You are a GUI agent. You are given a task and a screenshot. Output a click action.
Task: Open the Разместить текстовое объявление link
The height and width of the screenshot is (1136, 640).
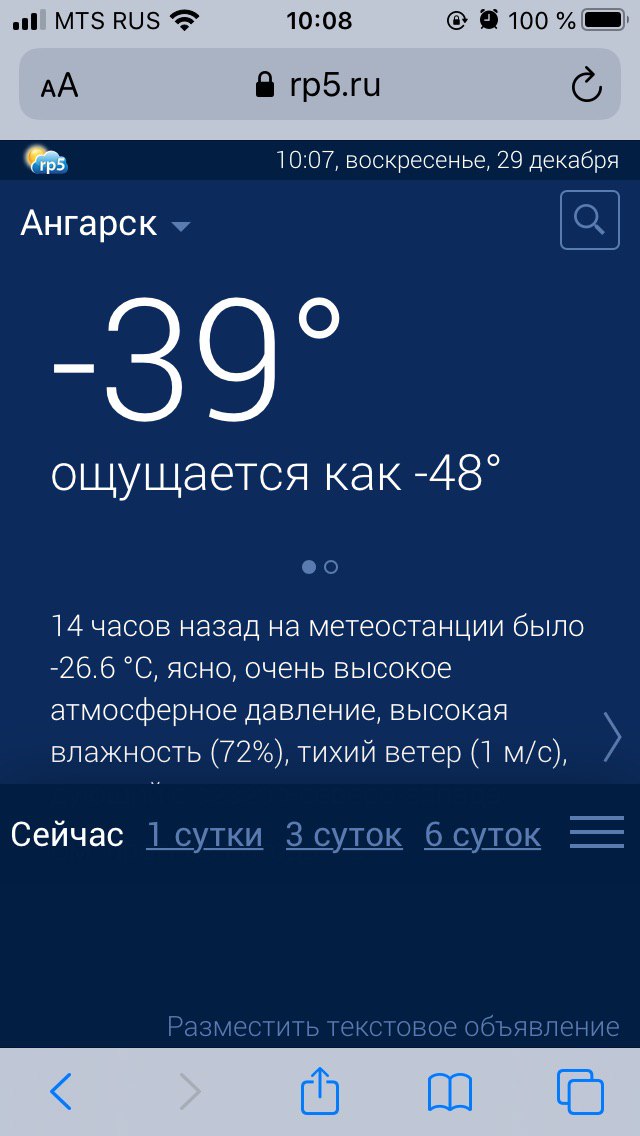393,1027
